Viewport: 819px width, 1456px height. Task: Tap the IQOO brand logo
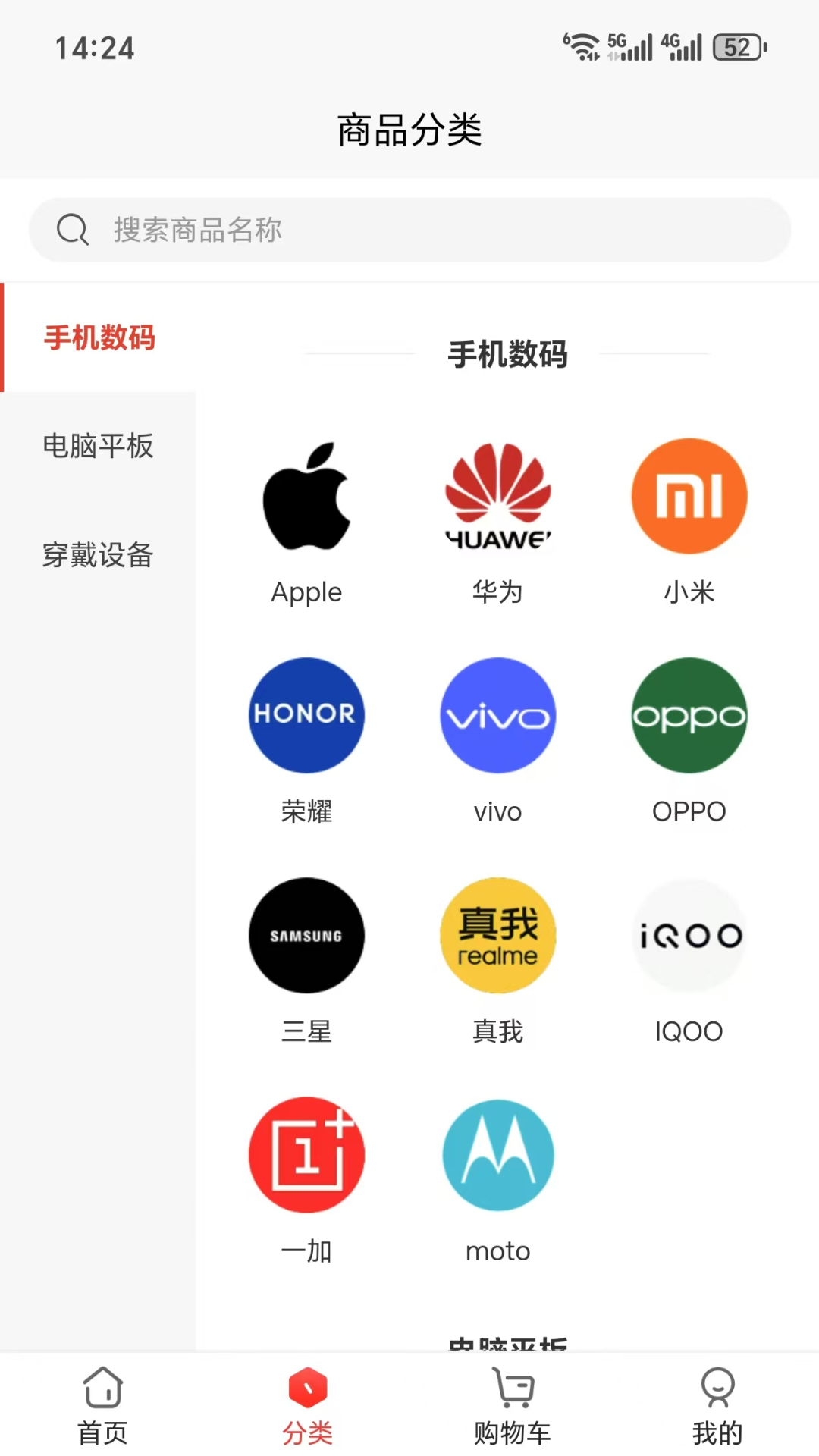[x=689, y=934]
